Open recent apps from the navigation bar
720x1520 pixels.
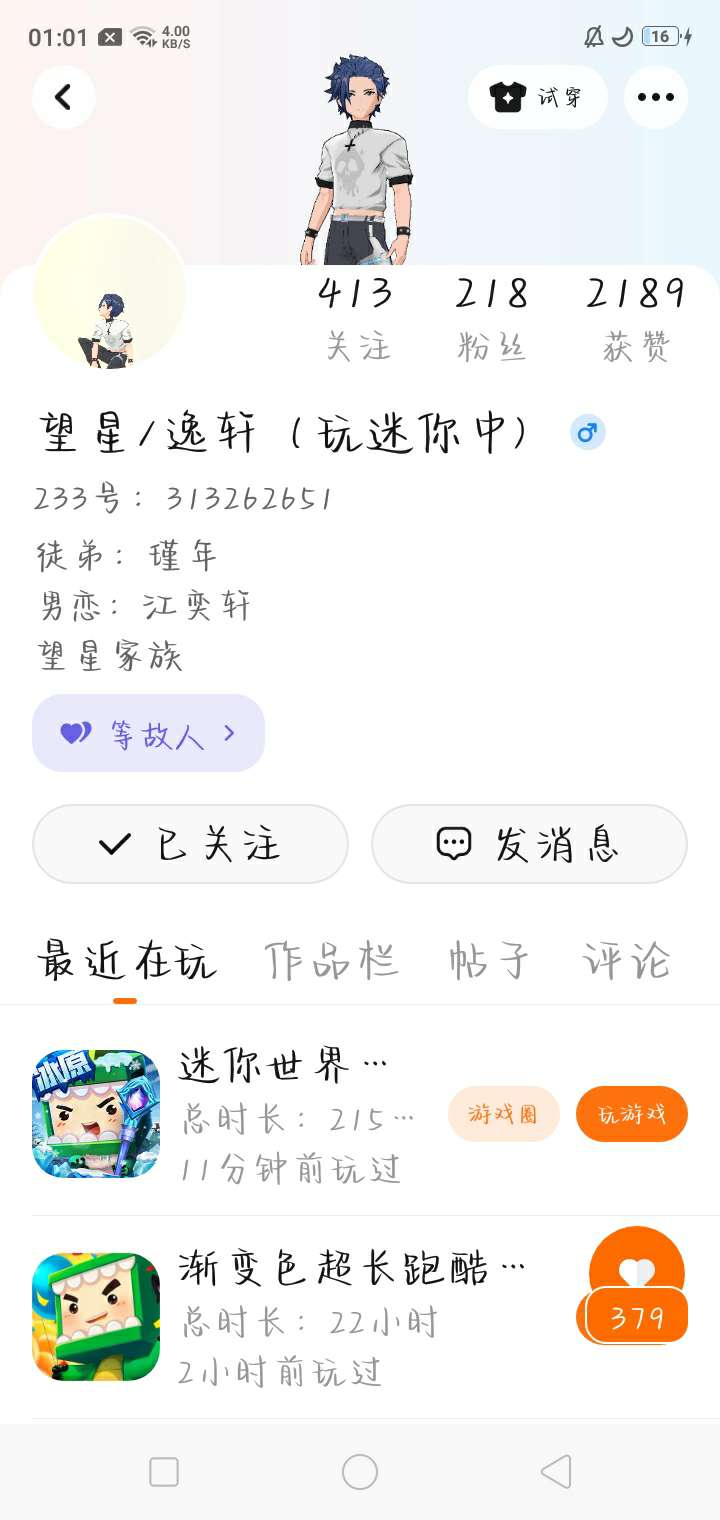tap(164, 1472)
